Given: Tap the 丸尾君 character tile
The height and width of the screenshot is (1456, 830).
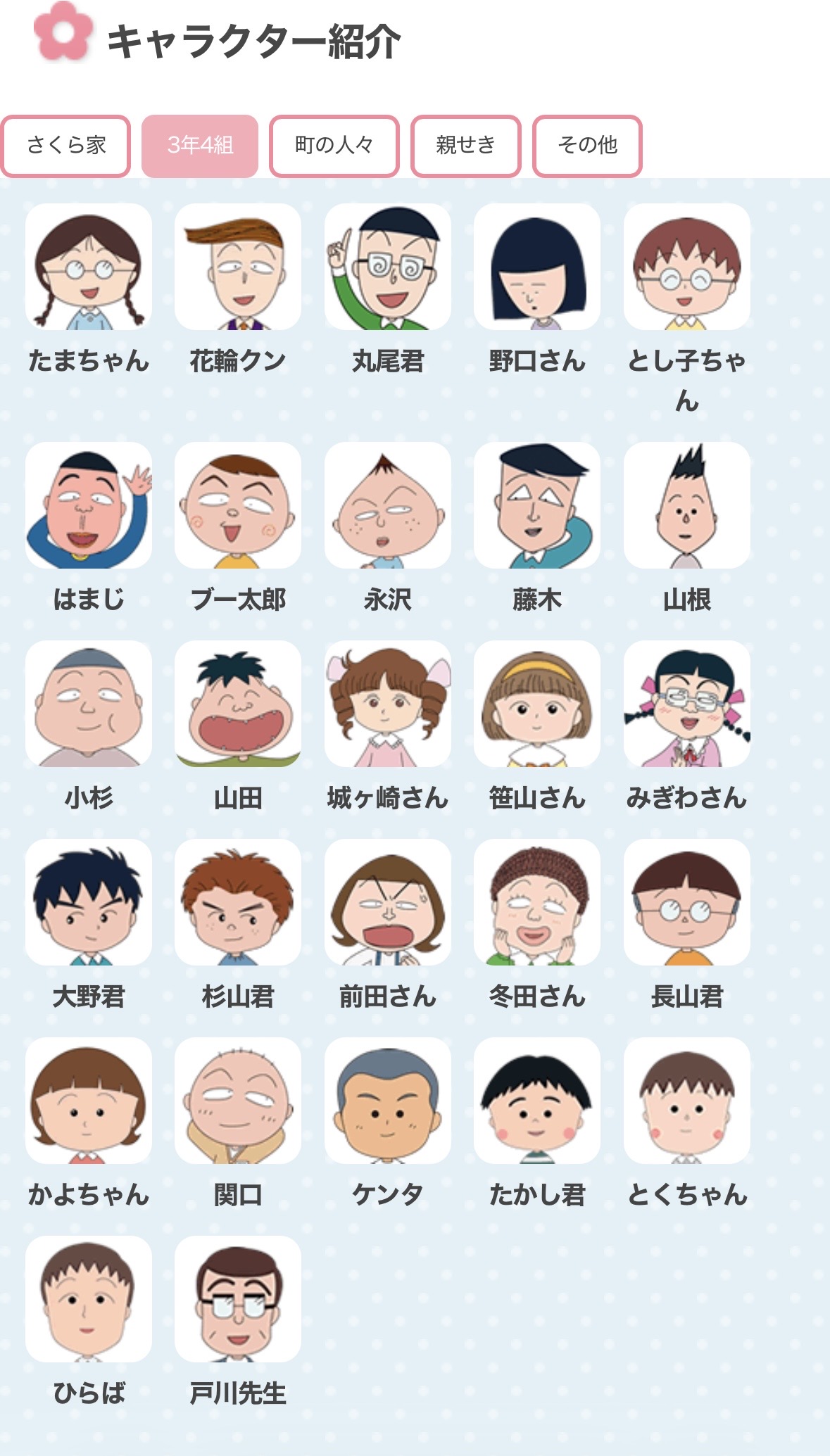Looking at the screenshot, I should [x=388, y=267].
